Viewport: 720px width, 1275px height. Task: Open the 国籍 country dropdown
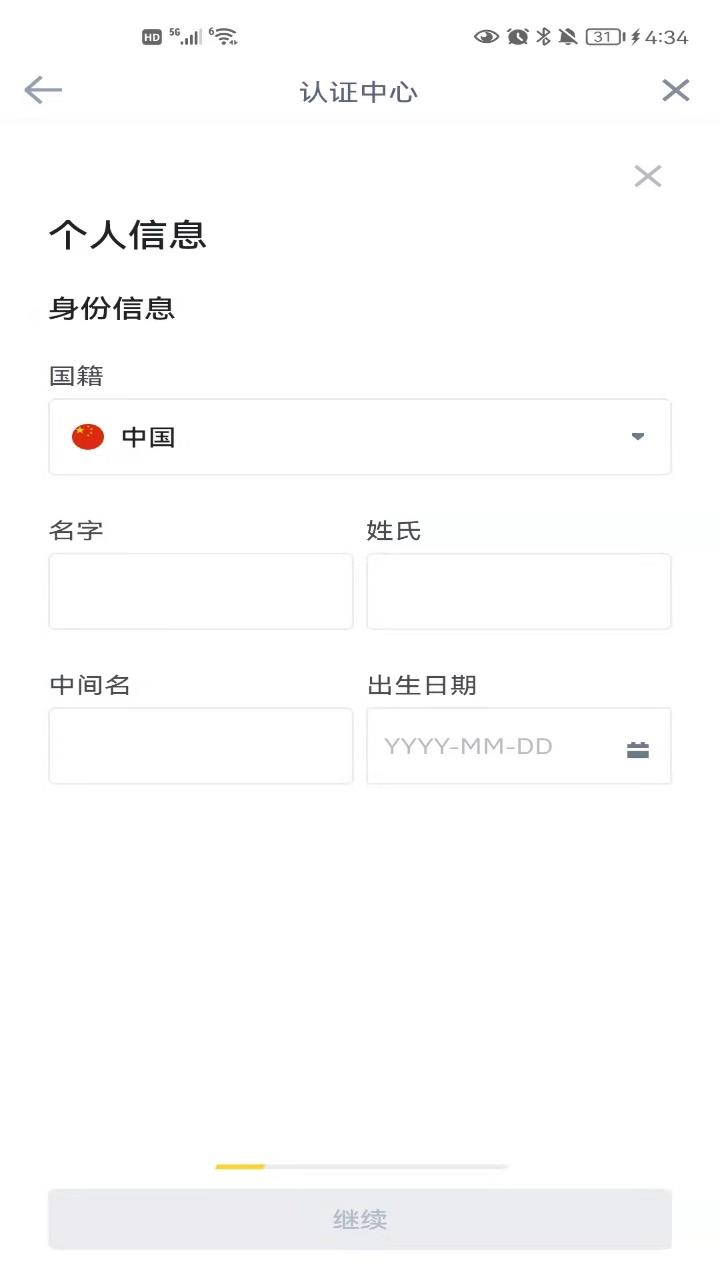click(x=360, y=437)
